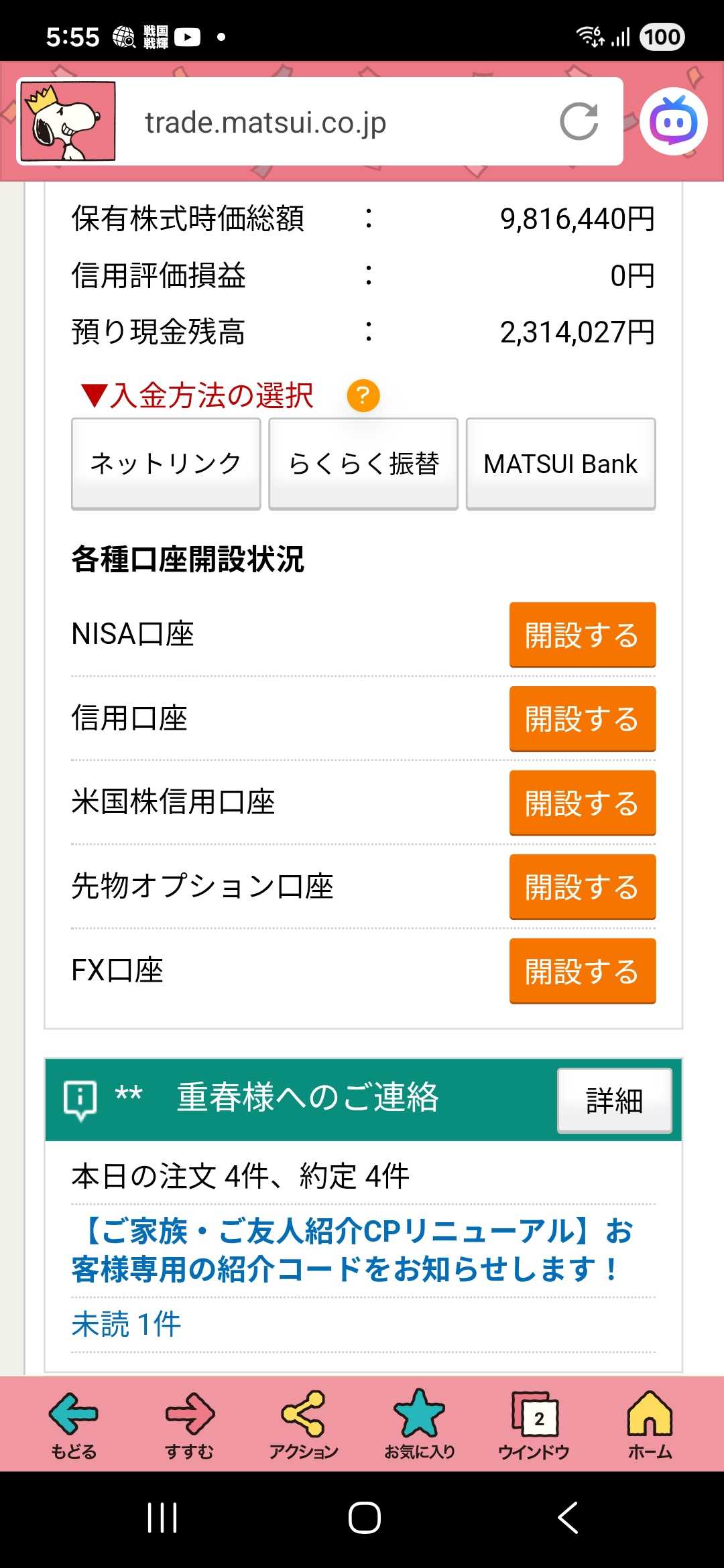Choose らくらく振替 deposit method

click(363, 464)
